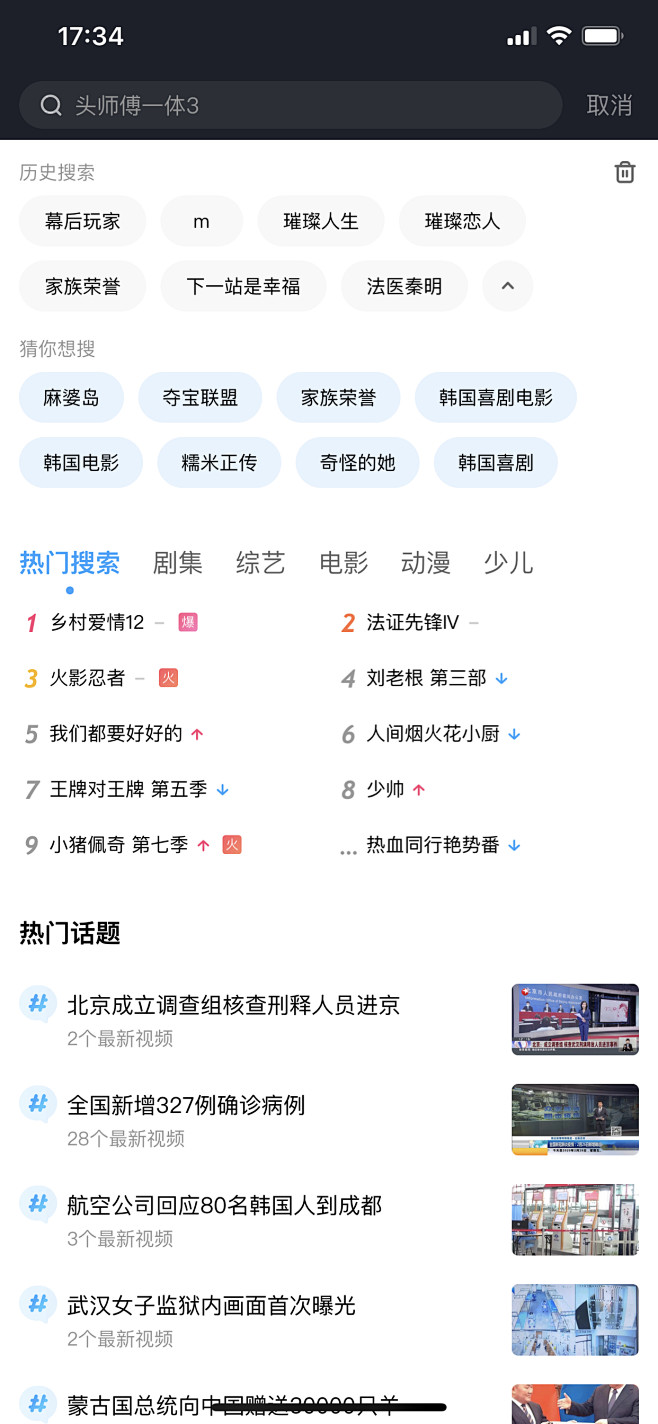Open thumbnail for 武汉女子监狱内画面首次曝光

click(575, 1320)
